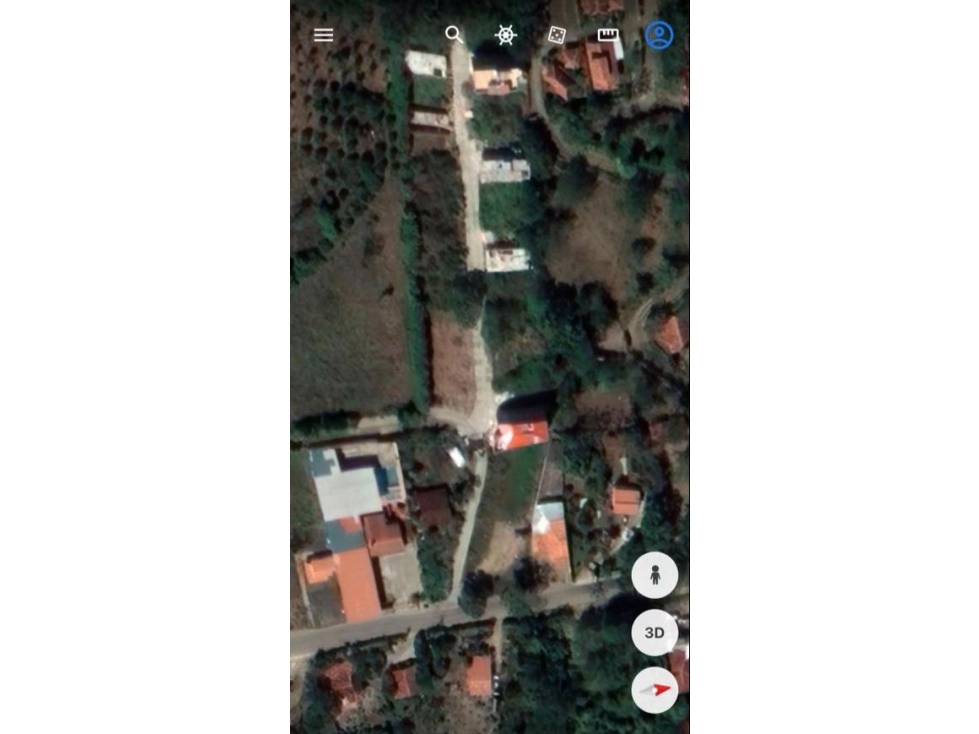Image resolution: width=979 pixels, height=734 pixels.
Task: Open the hamburger menu
Action: [323, 35]
